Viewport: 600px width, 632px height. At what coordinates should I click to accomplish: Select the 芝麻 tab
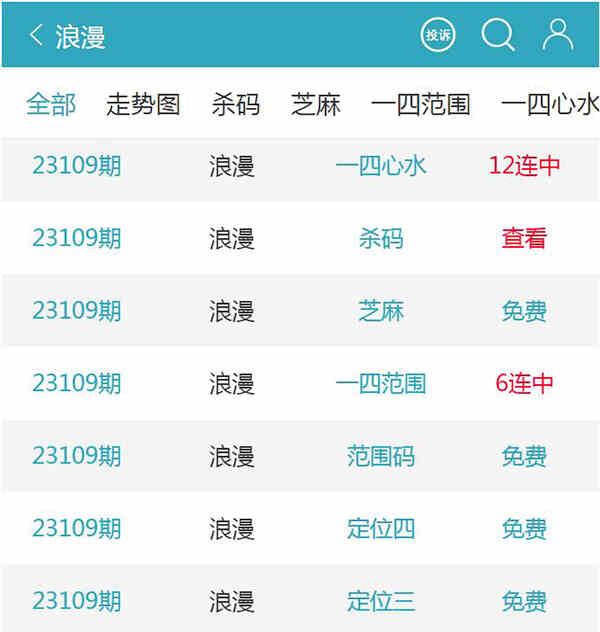point(316,104)
